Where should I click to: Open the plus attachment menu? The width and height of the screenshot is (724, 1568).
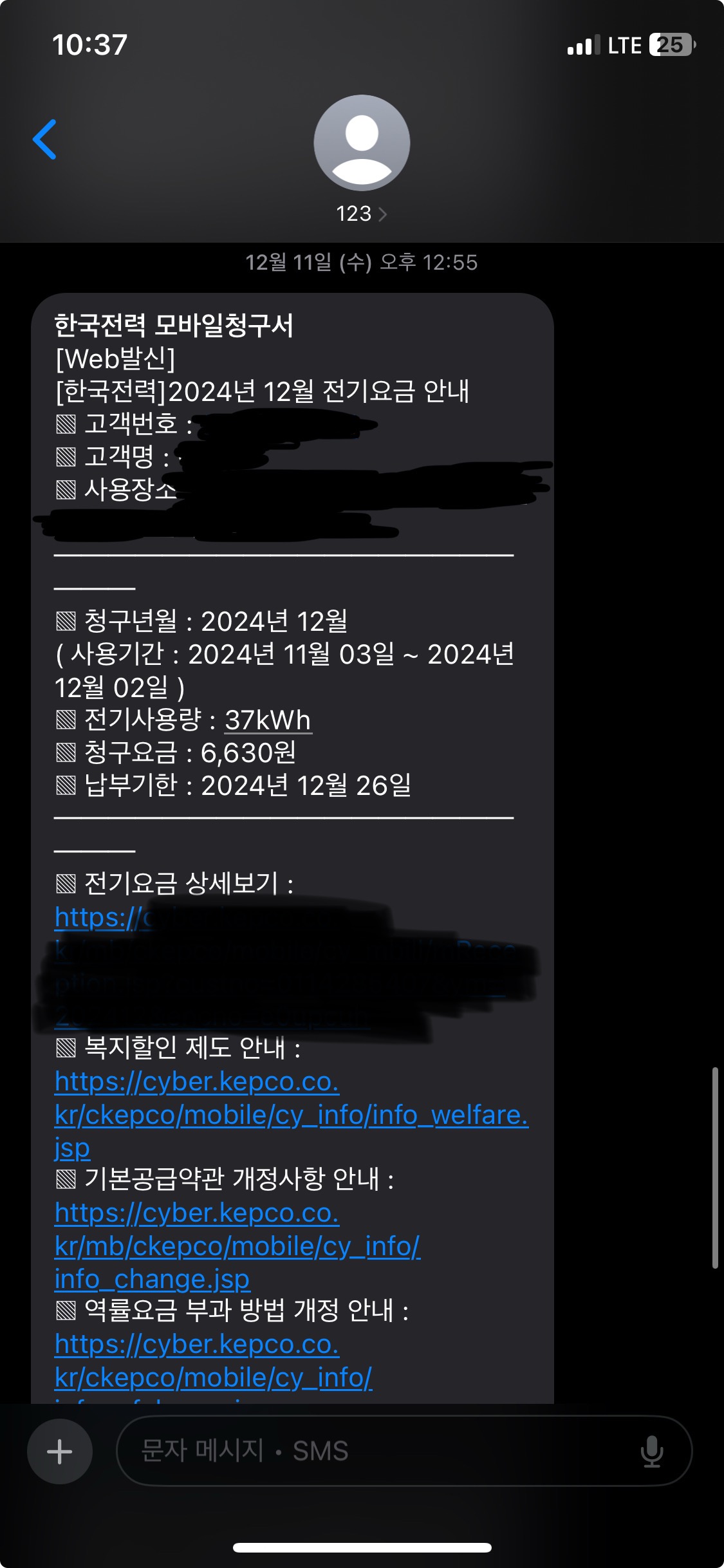(60, 1451)
